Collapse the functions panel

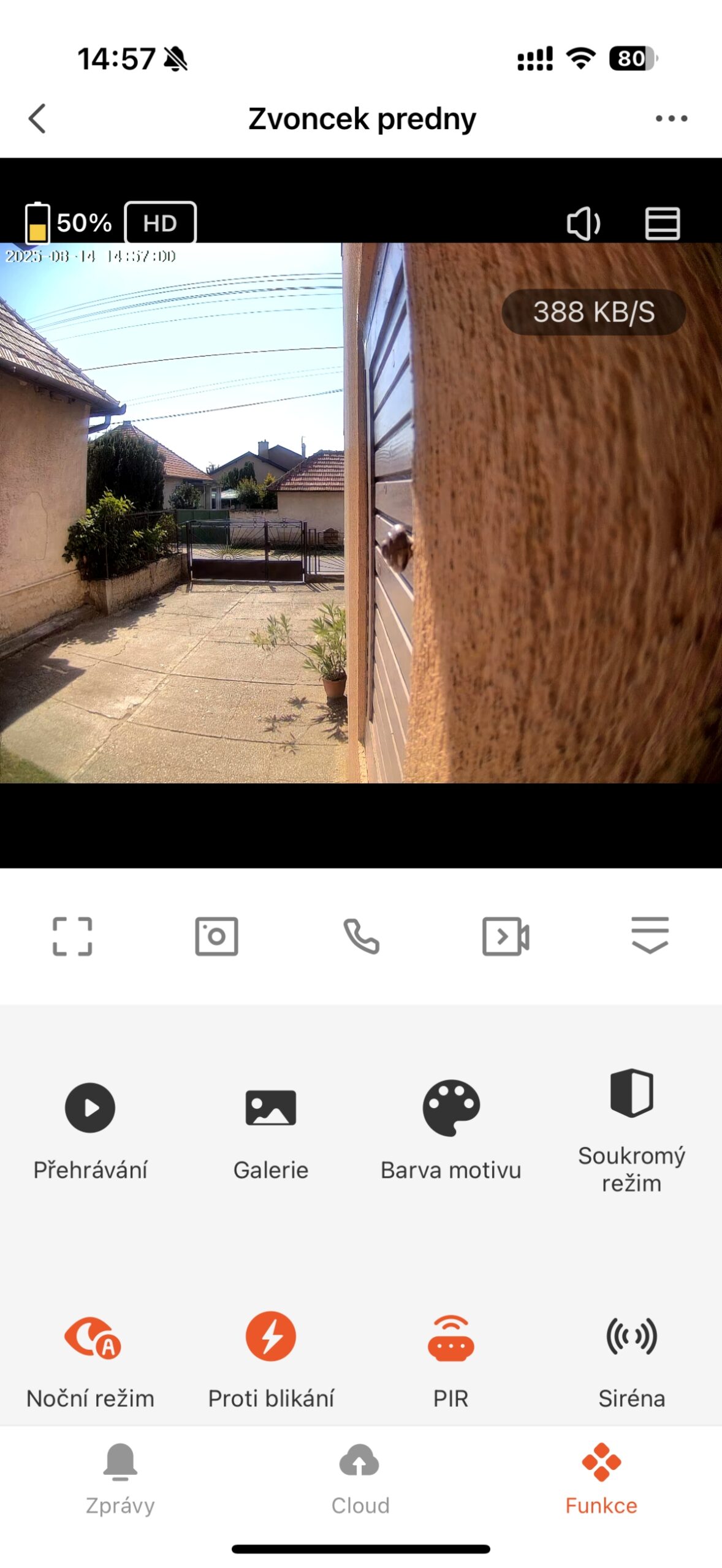[x=650, y=935]
